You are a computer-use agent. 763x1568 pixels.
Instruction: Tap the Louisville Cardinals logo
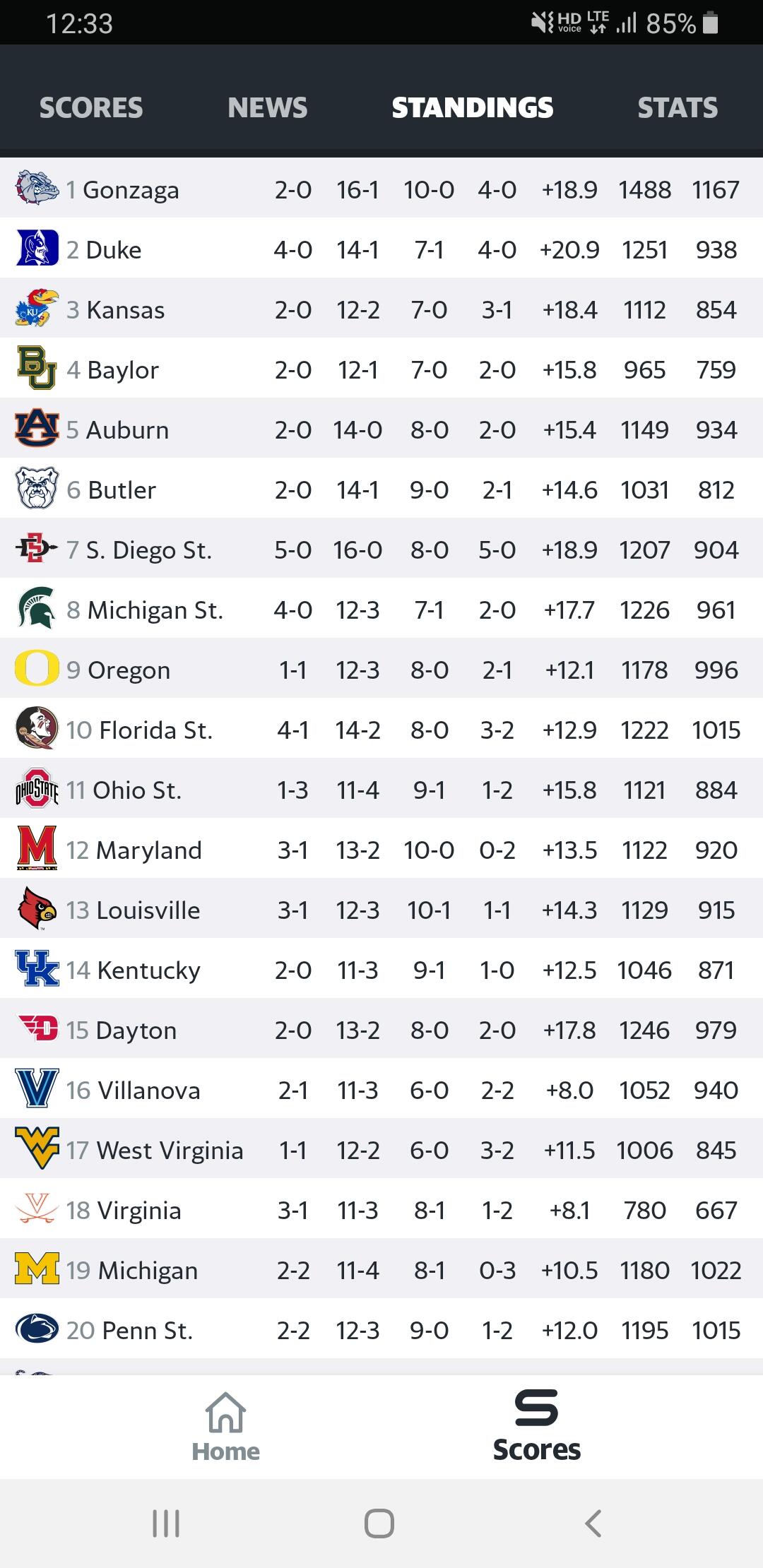[x=34, y=910]
